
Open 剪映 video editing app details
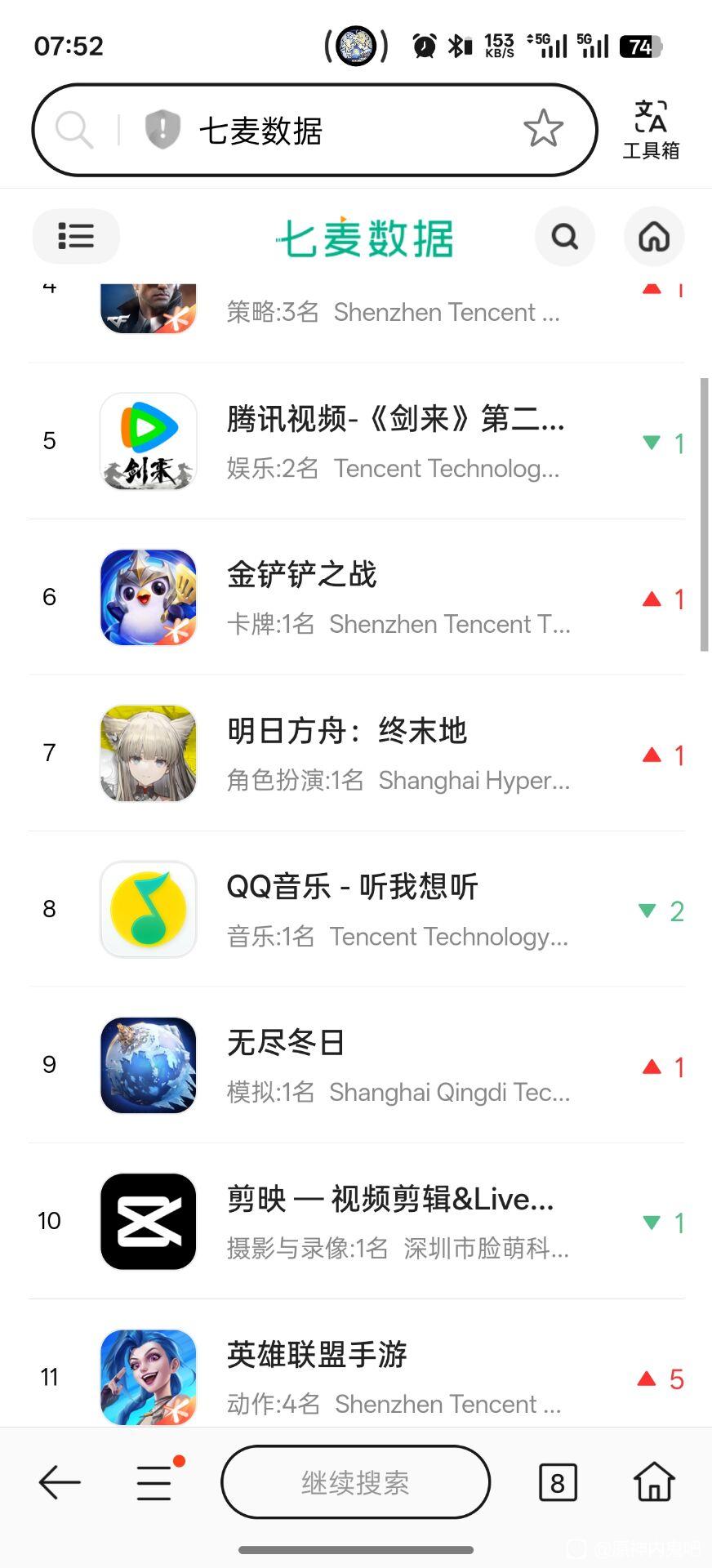coord(396,1221)
